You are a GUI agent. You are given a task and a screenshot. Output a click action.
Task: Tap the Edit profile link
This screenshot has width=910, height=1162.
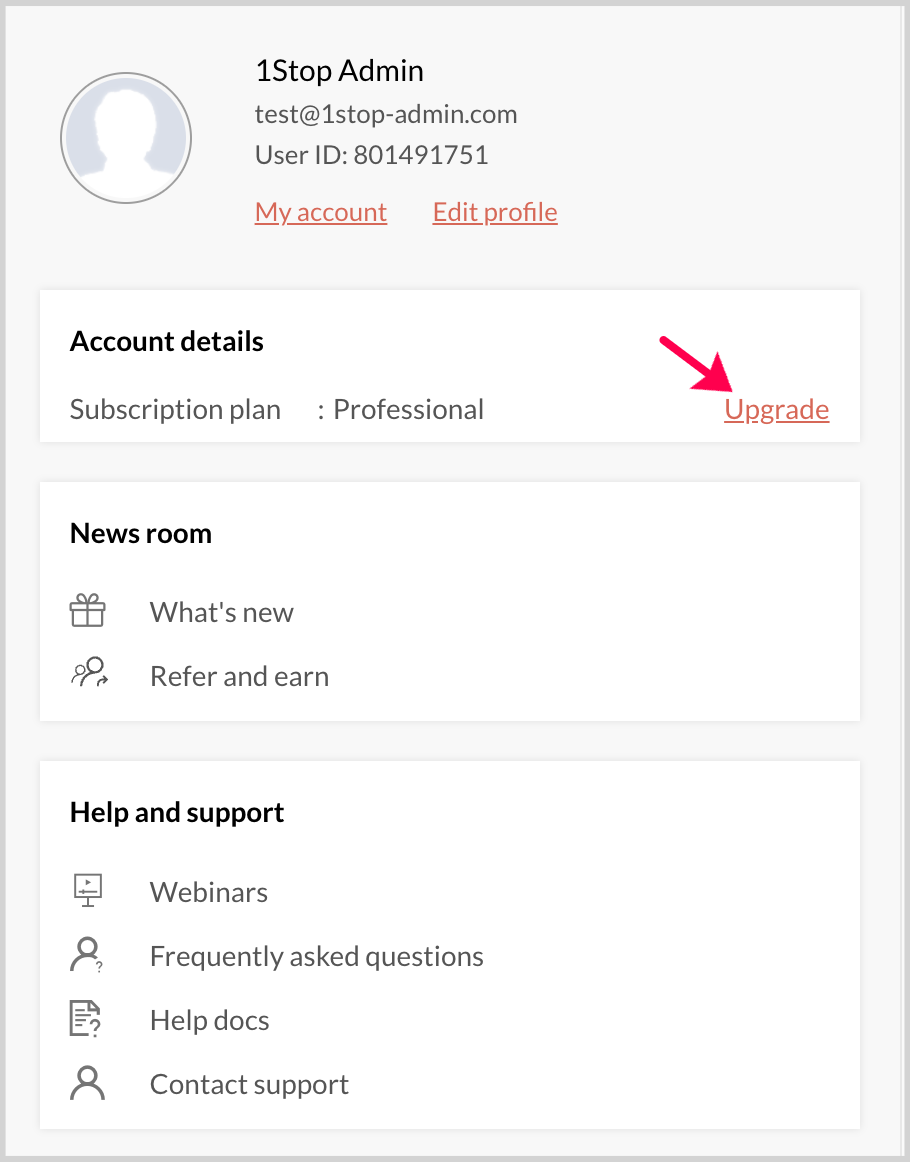coord(495,212)
